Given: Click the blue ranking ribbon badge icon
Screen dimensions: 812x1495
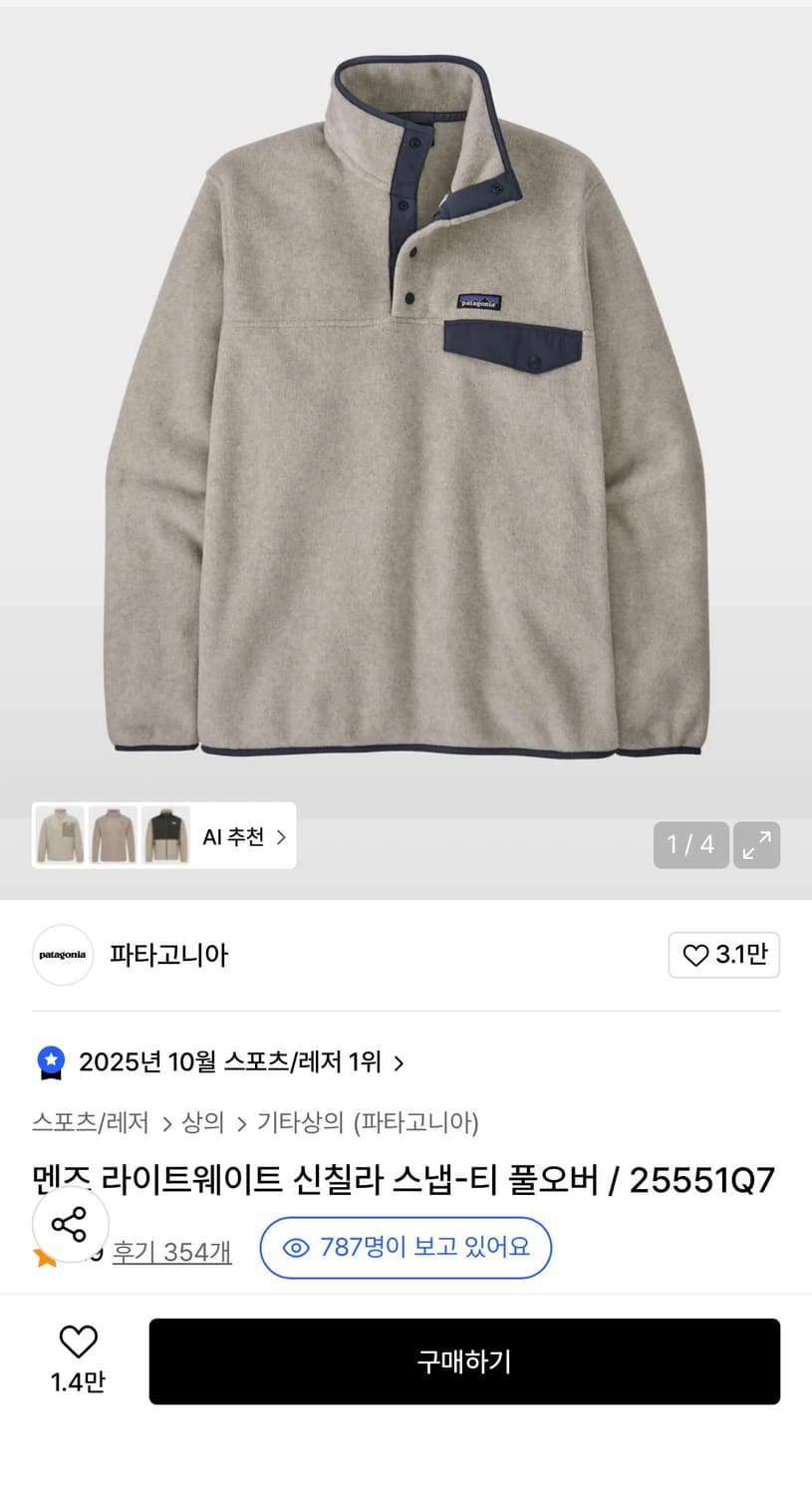Looking at the screenshot, I should pos(50,1061).
